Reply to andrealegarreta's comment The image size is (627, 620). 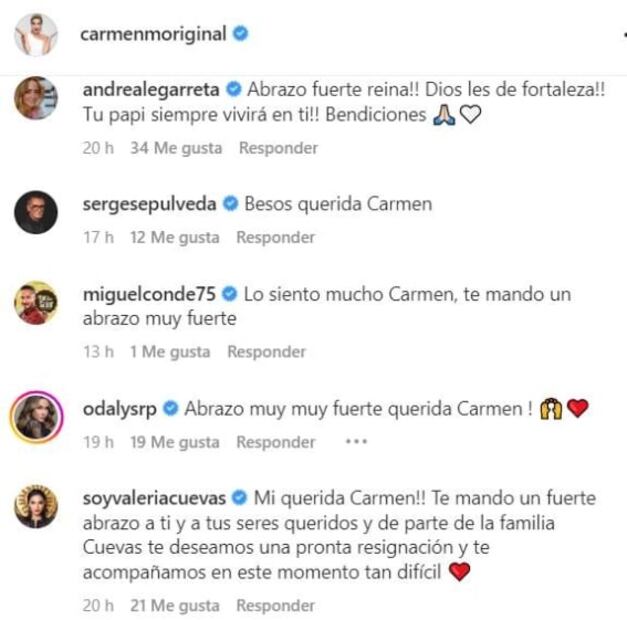pos(277,148)
